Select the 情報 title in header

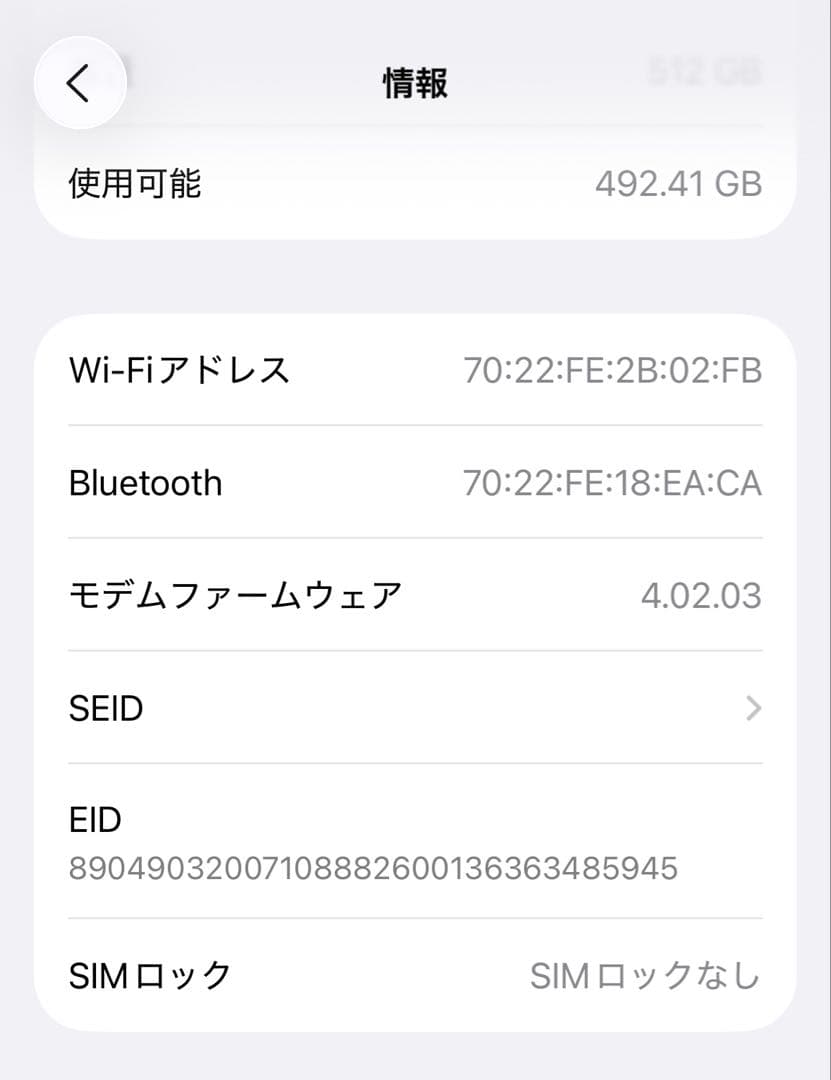click(x=415, y=83)
